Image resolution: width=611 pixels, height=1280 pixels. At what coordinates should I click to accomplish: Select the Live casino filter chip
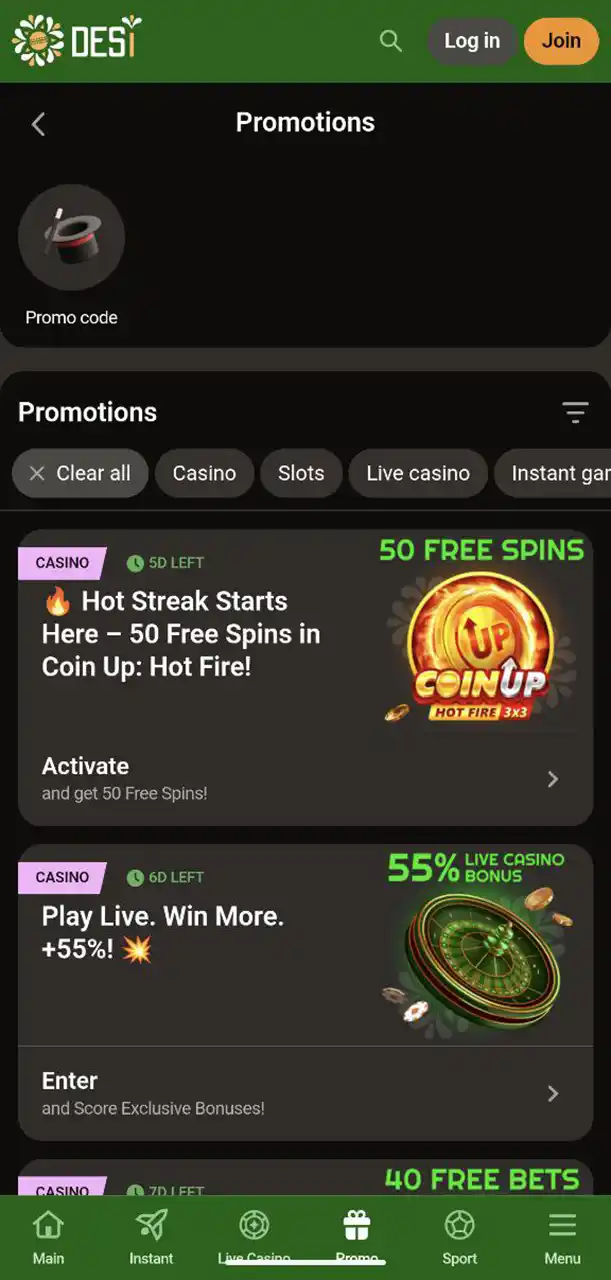point(418,473)
